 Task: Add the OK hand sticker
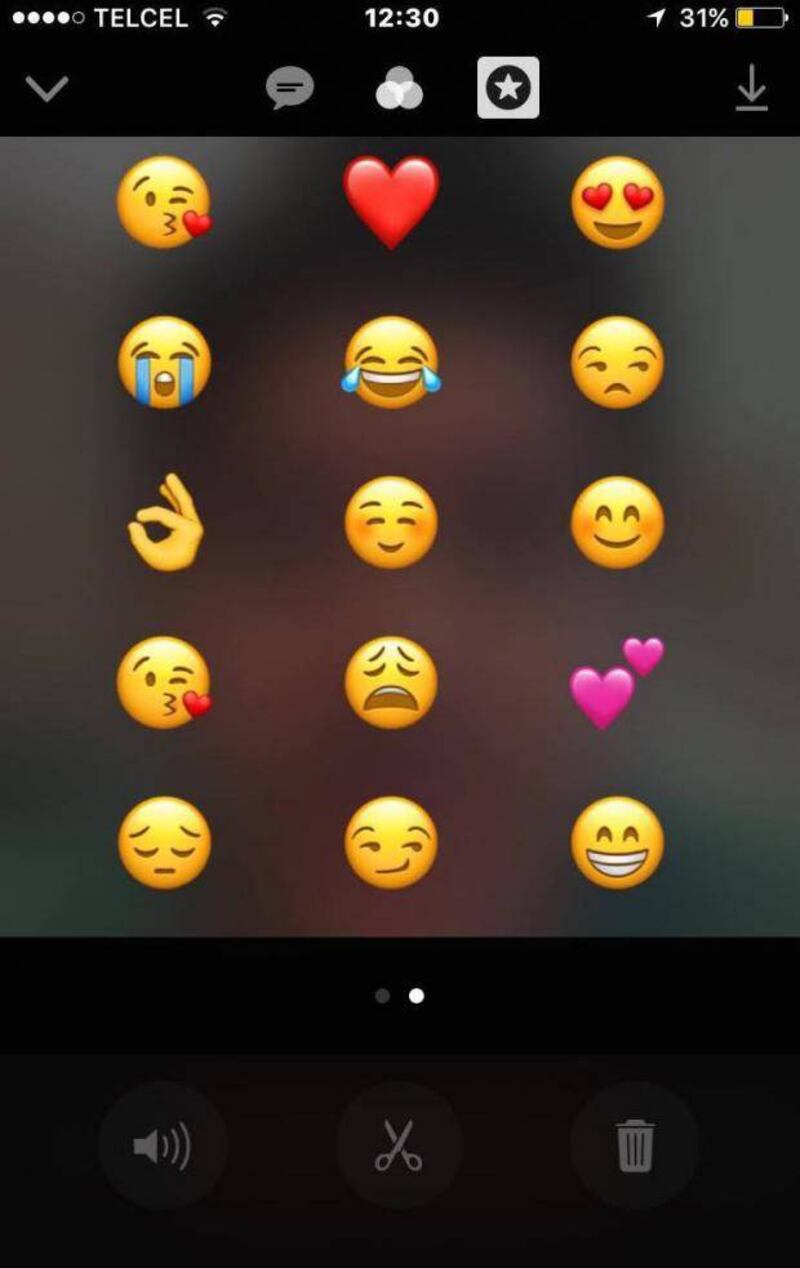pos(165,522)
